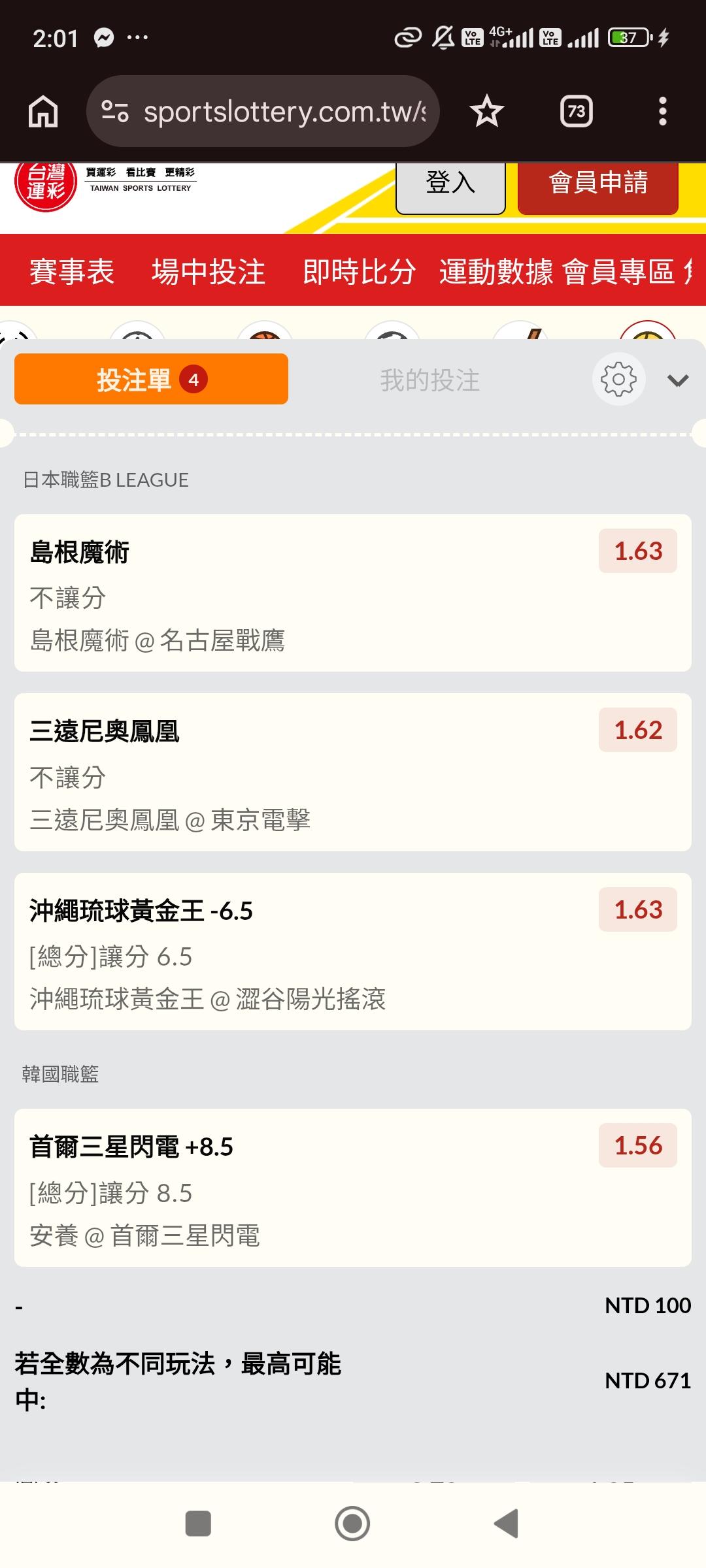Open 即時比分 live scores
Screen dimensions: 706x1568
pyautogui.click(x=359, y=271)
